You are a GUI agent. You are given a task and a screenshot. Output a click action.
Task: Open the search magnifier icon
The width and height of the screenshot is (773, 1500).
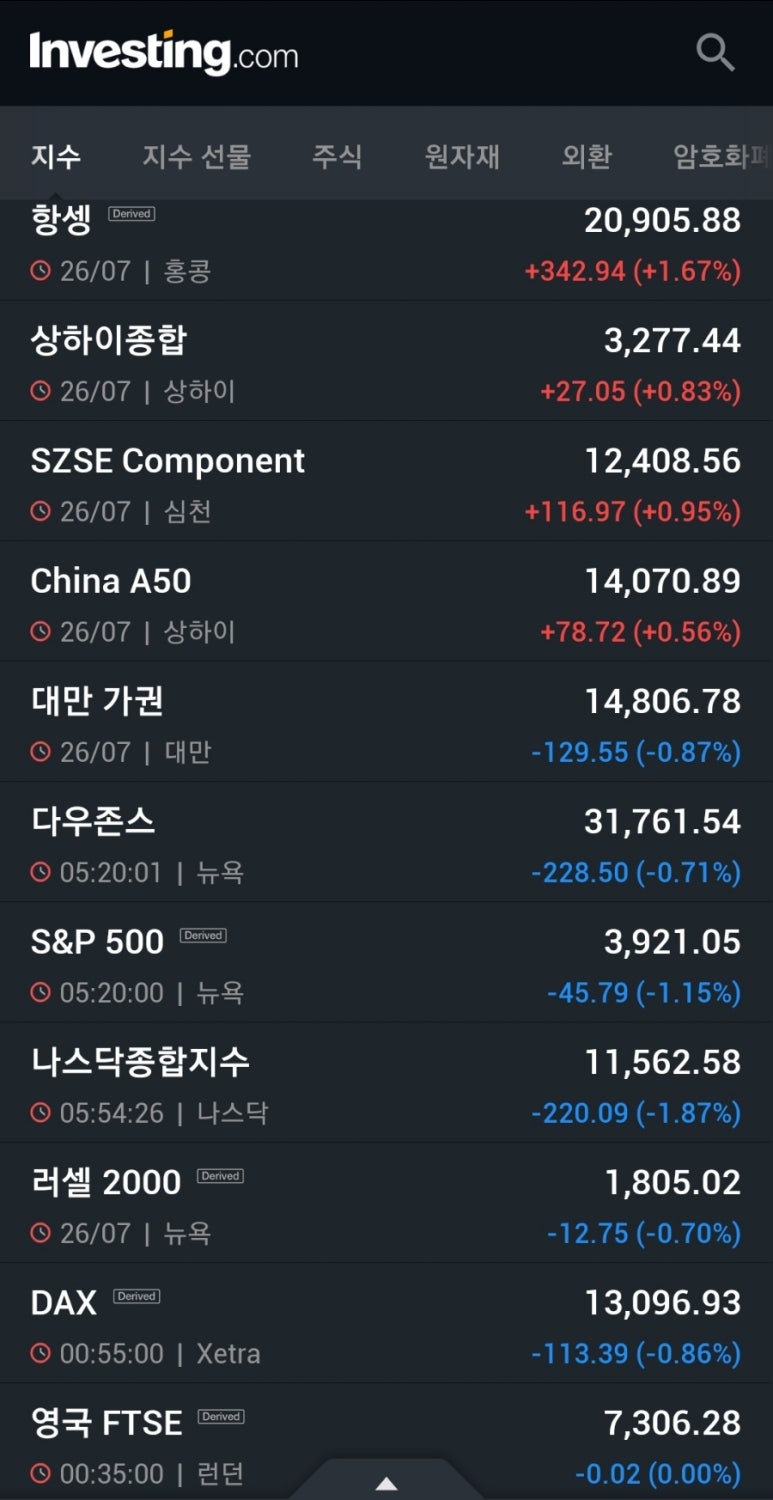(x=715, y=52)
